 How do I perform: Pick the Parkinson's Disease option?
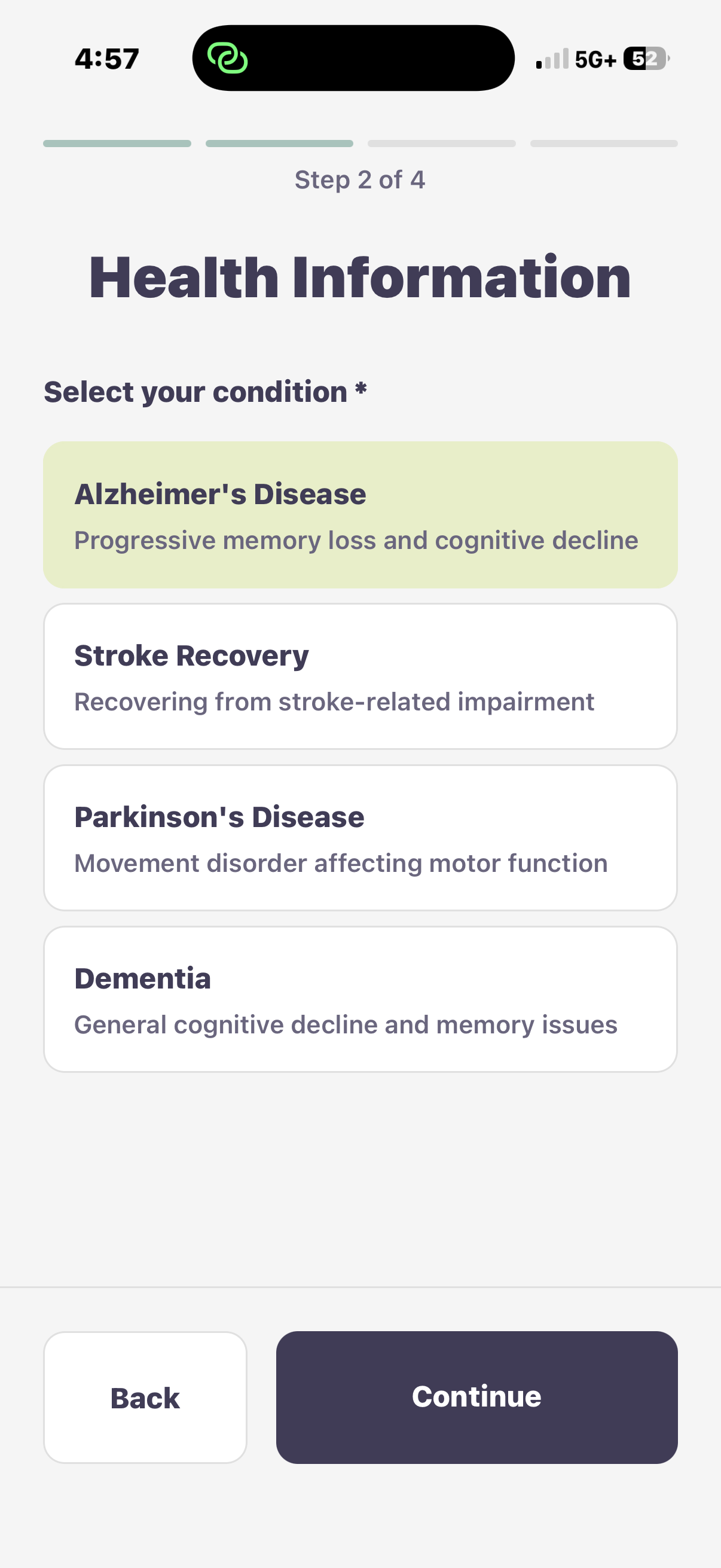click(x=360, y=838)
